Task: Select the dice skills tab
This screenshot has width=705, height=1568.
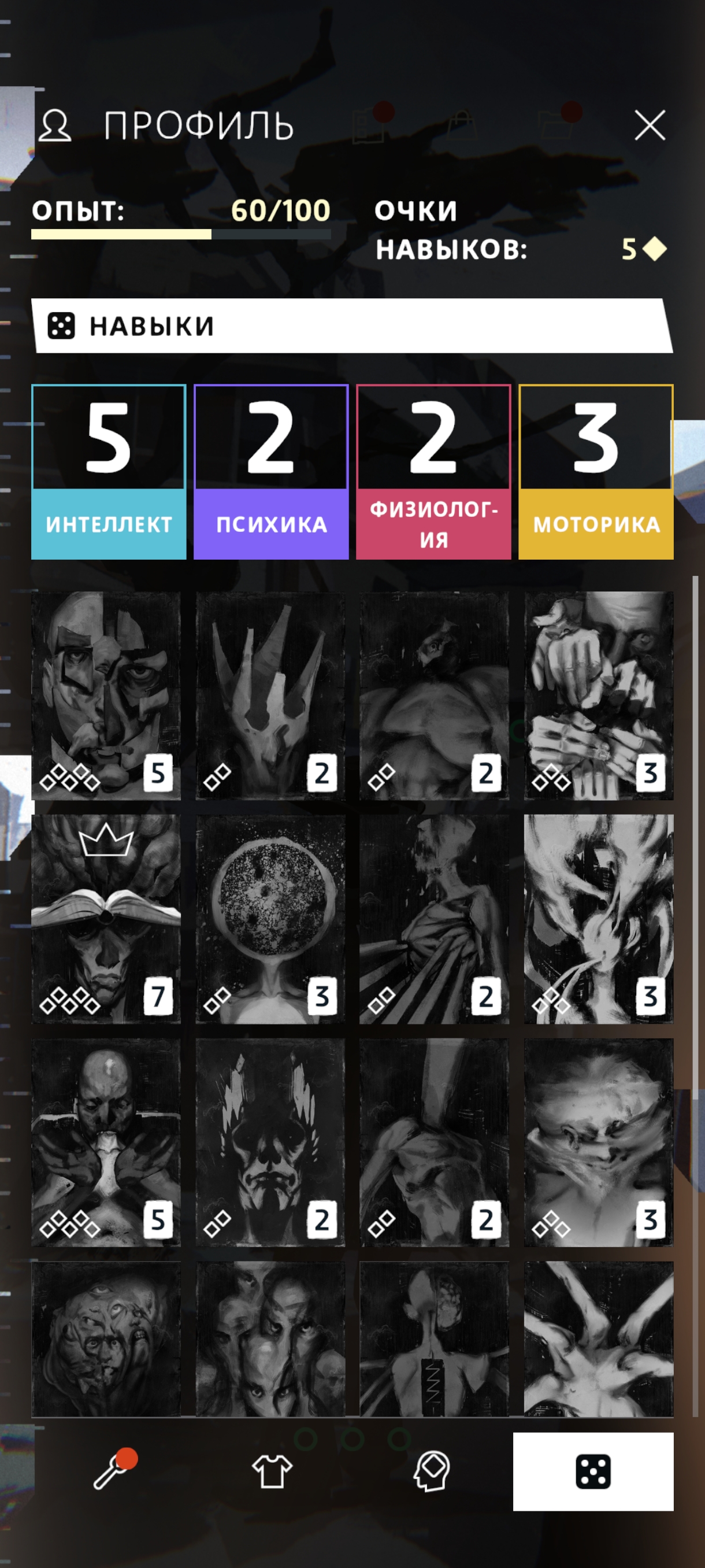Action: (593, 1471)
